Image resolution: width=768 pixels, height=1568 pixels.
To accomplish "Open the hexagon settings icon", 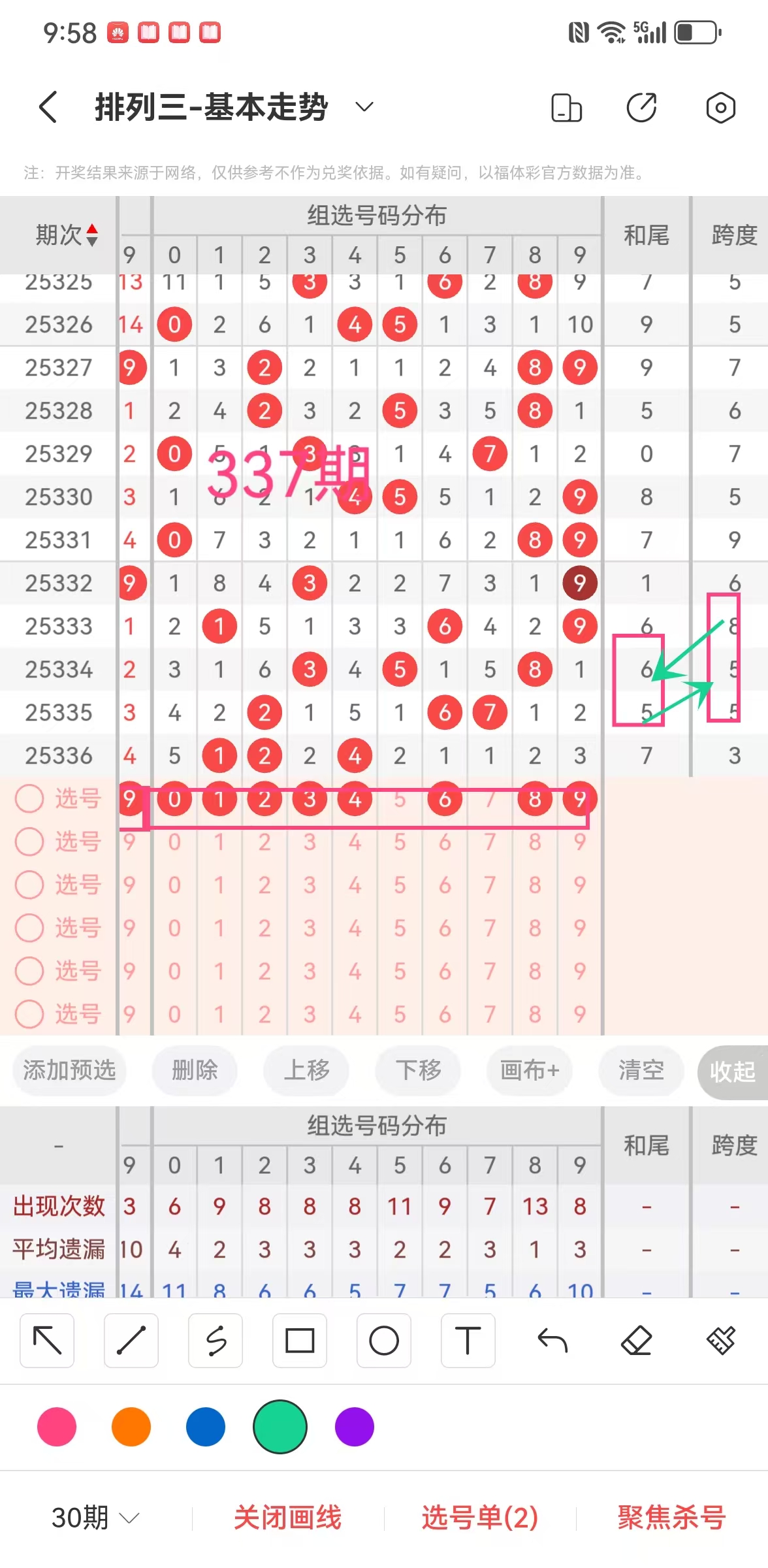I will click(720, 108).
